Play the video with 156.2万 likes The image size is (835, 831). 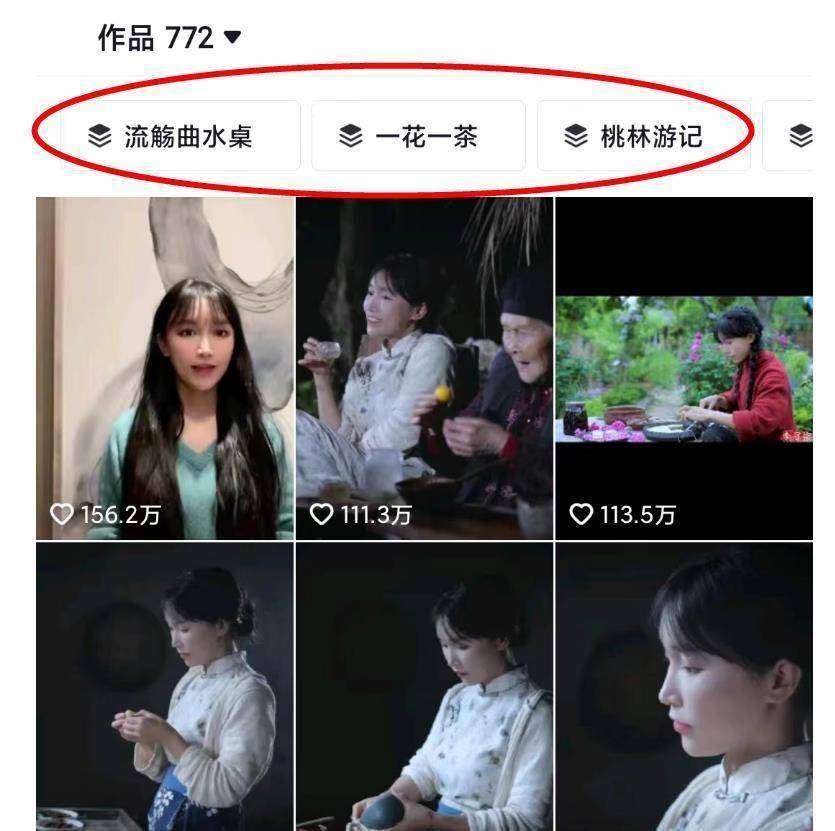click(x=165, y=368)
